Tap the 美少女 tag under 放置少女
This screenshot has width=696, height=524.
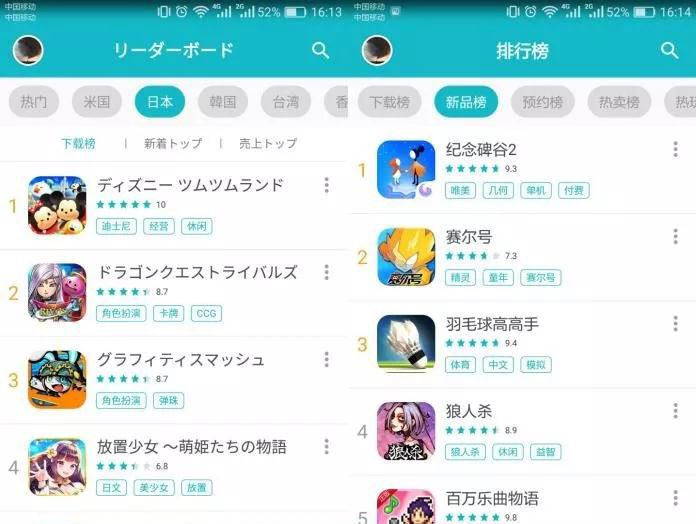(x=155, y=488)
